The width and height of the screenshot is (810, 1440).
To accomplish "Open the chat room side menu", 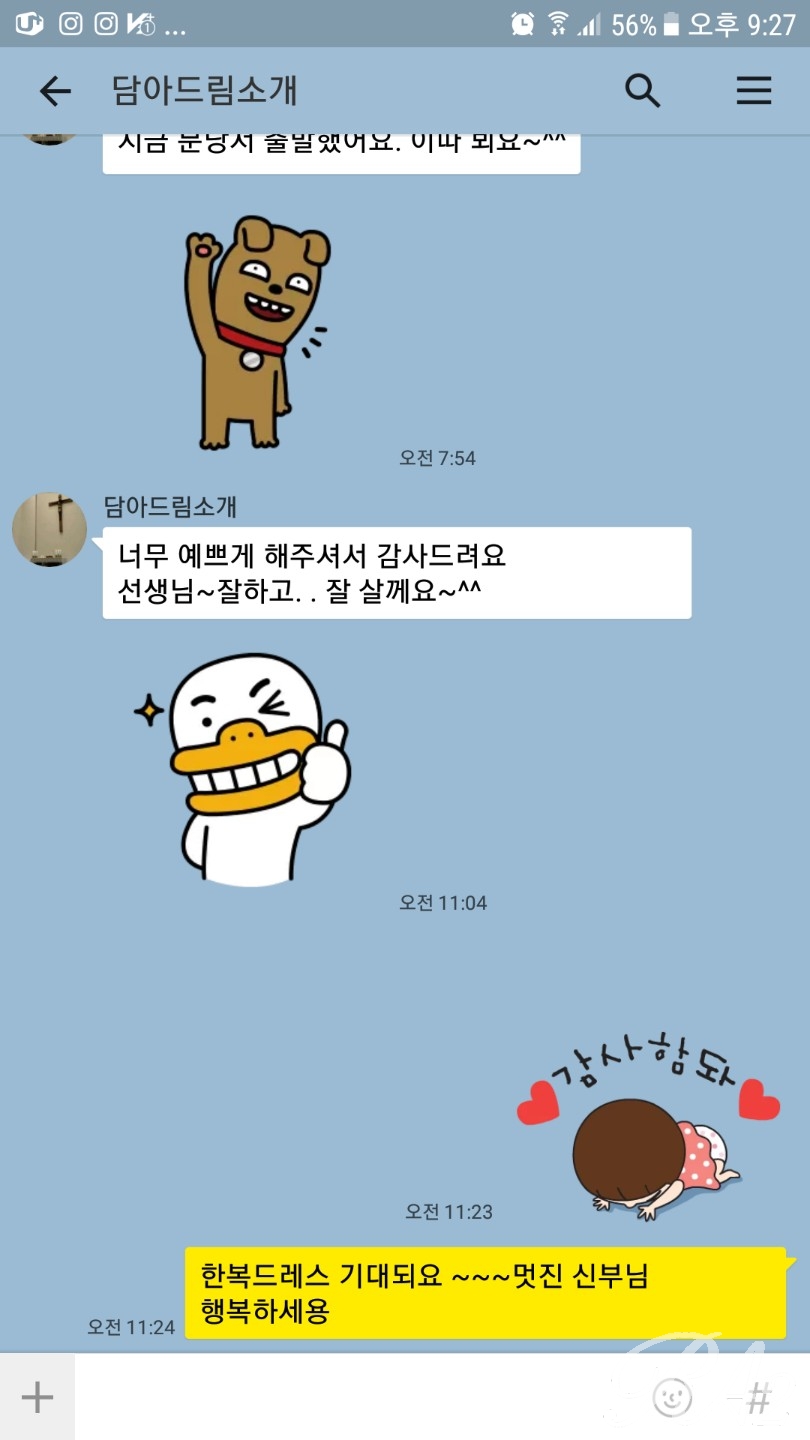I will 754,91.
